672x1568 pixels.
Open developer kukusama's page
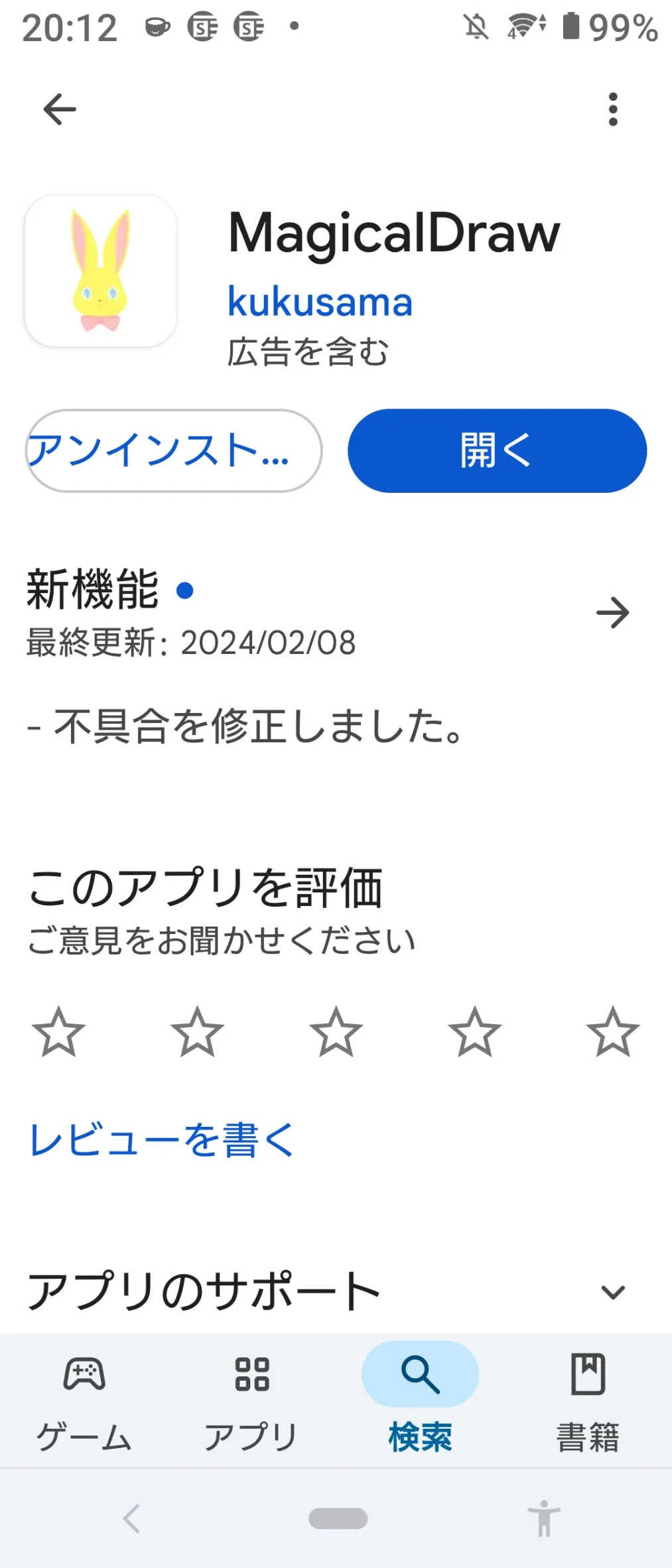point(320,302)
